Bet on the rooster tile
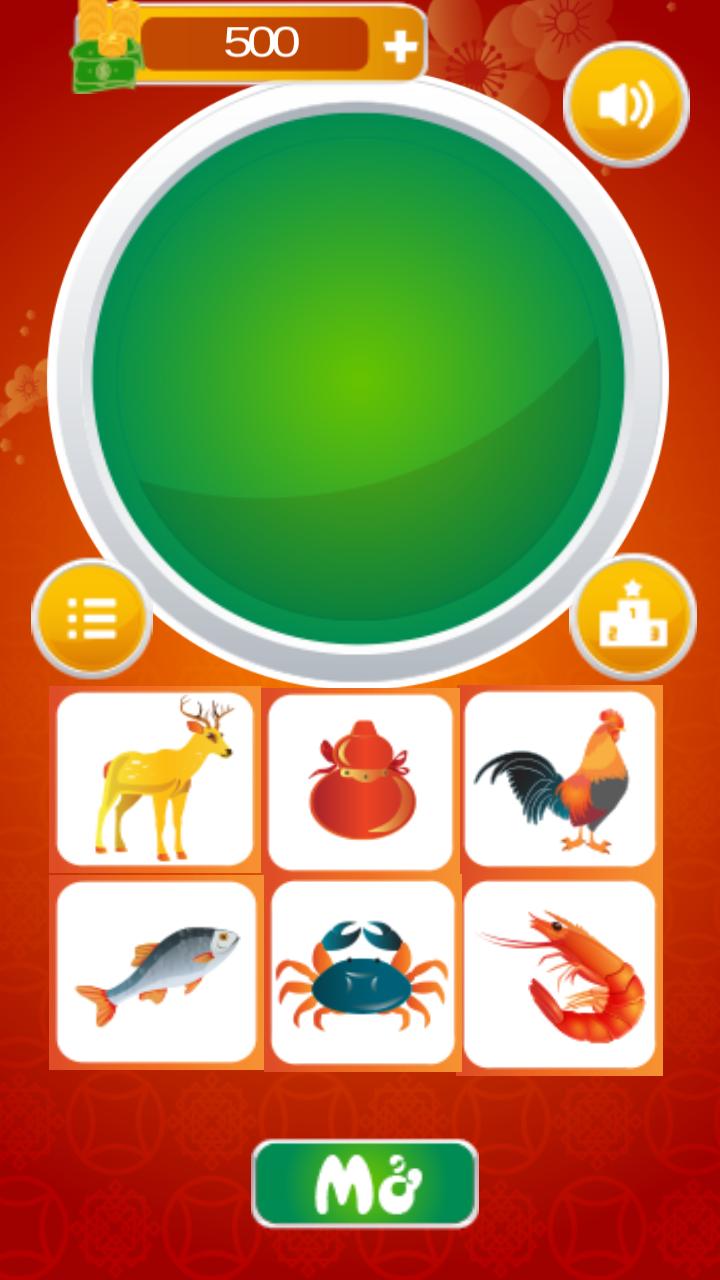This screenshot has height=1280, width=720. [x=560, y=778]
